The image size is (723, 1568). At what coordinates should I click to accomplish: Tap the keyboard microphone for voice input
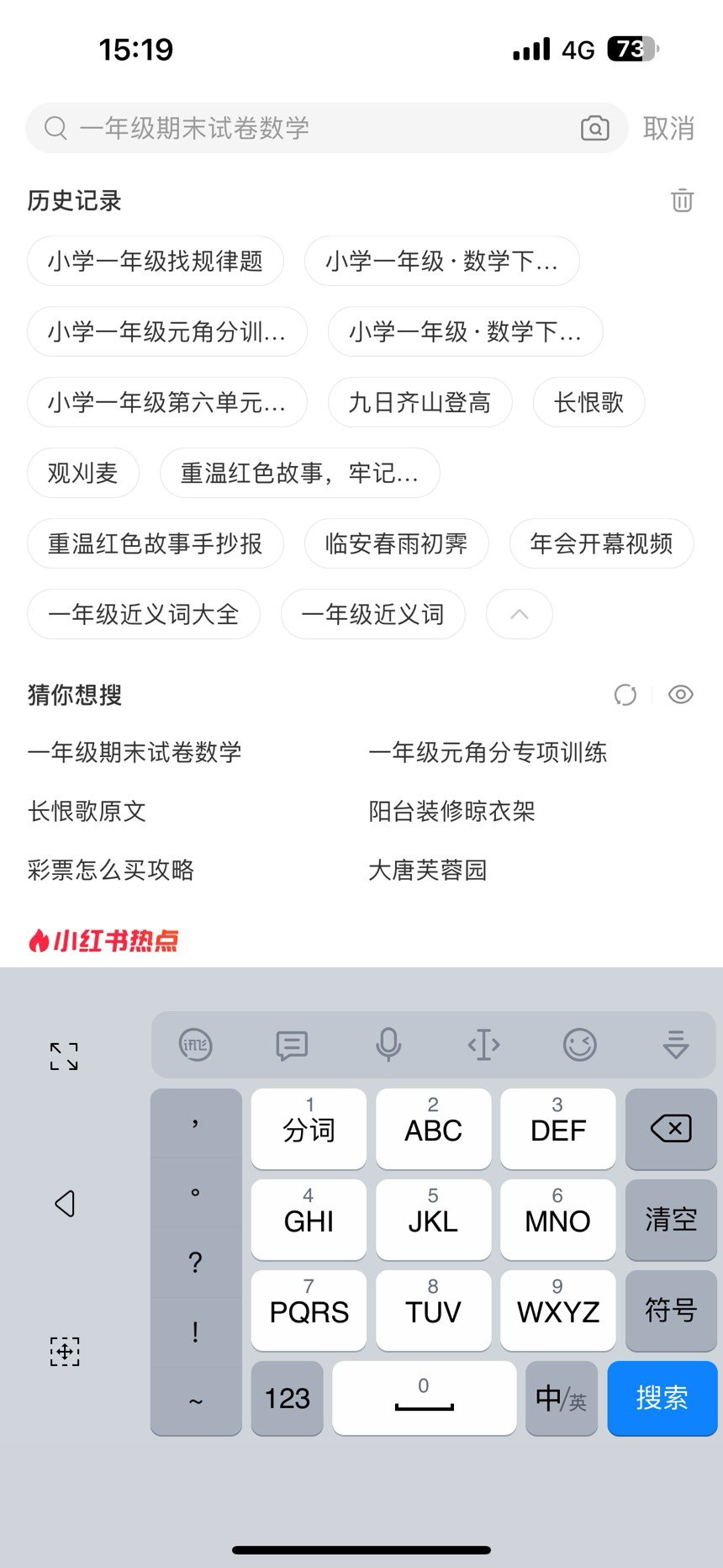click(x=388, y=1045)
